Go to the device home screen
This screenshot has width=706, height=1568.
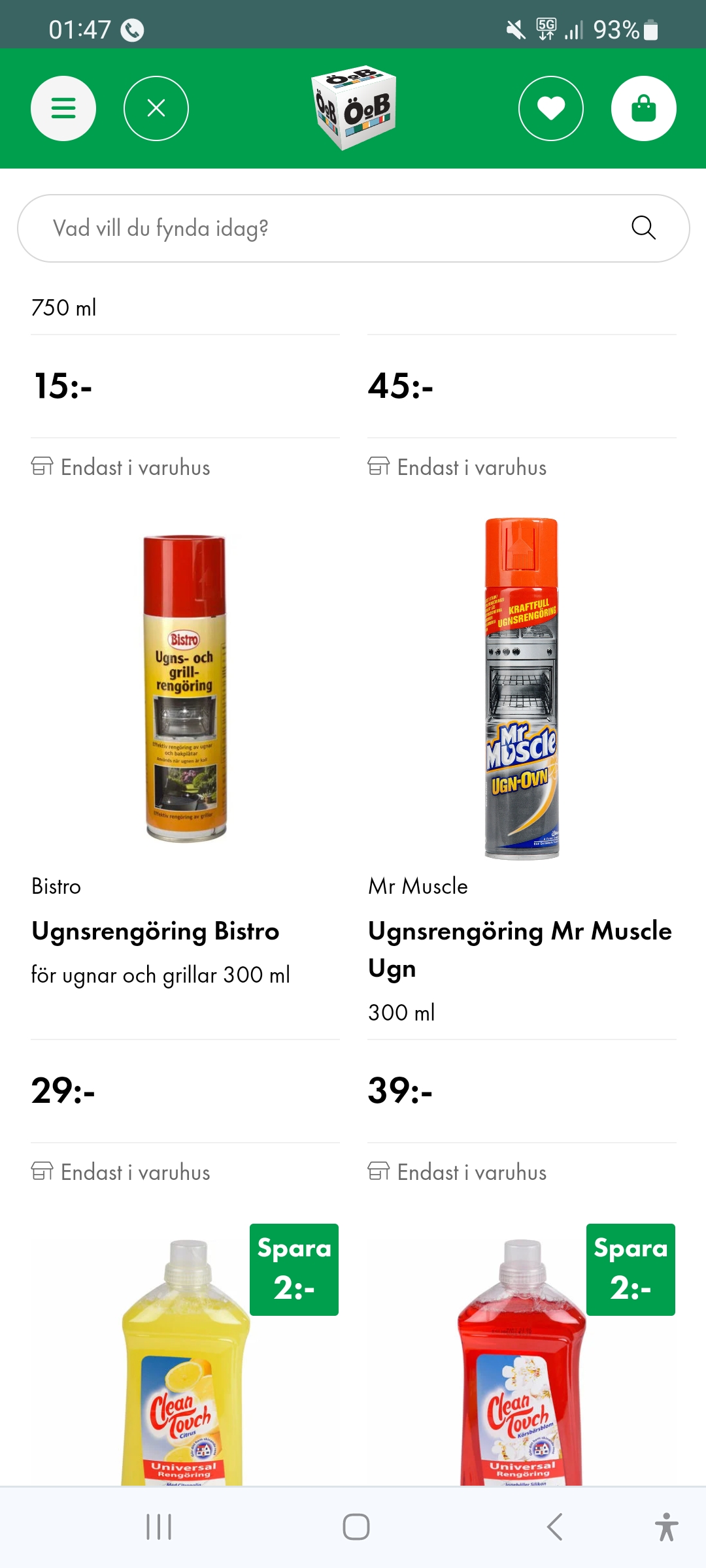pyautogui.click(x=356, y=1527)
